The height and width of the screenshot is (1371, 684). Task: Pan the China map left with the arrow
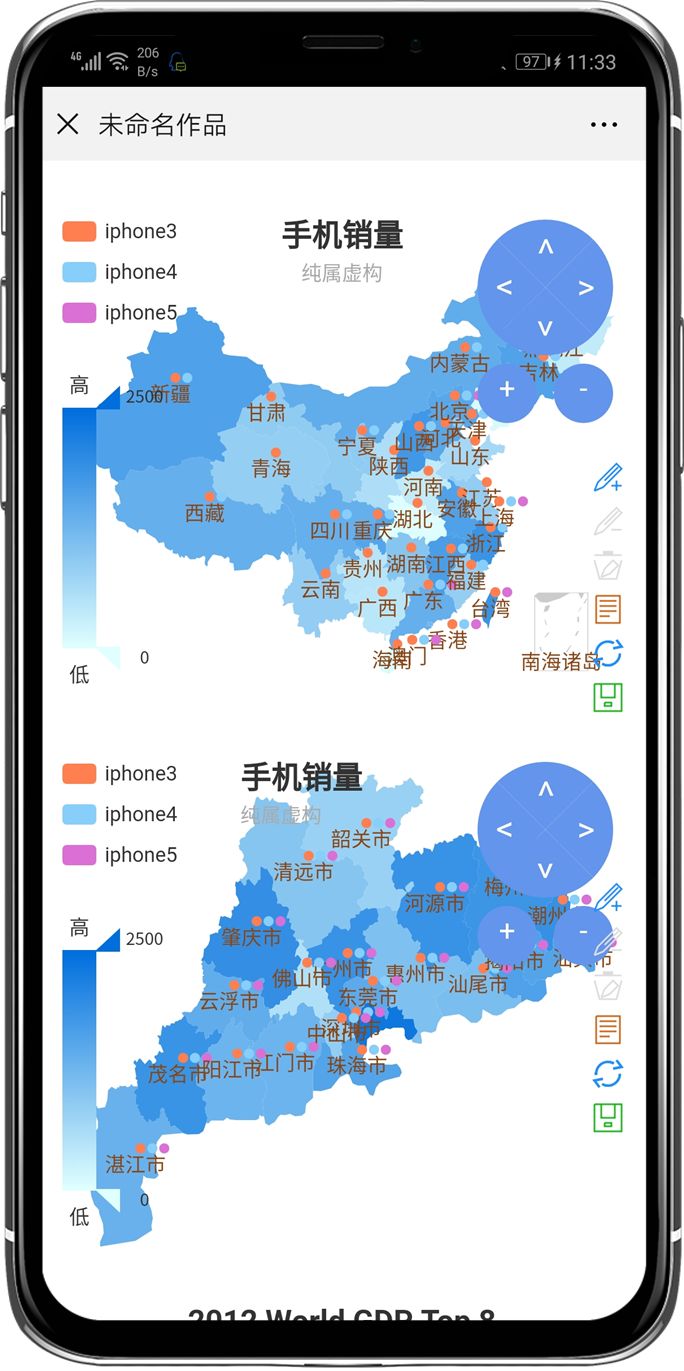click(x=504, y=288)
